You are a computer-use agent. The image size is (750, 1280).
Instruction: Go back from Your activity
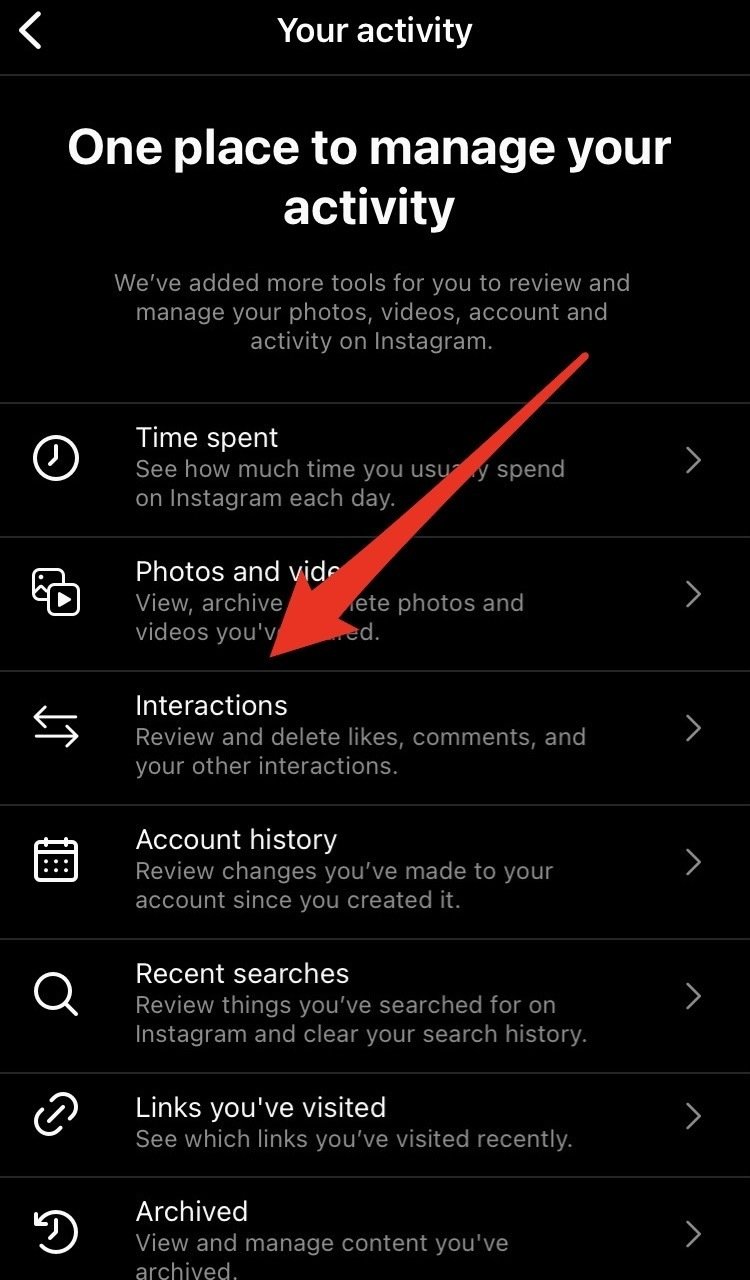coord(32,32)
